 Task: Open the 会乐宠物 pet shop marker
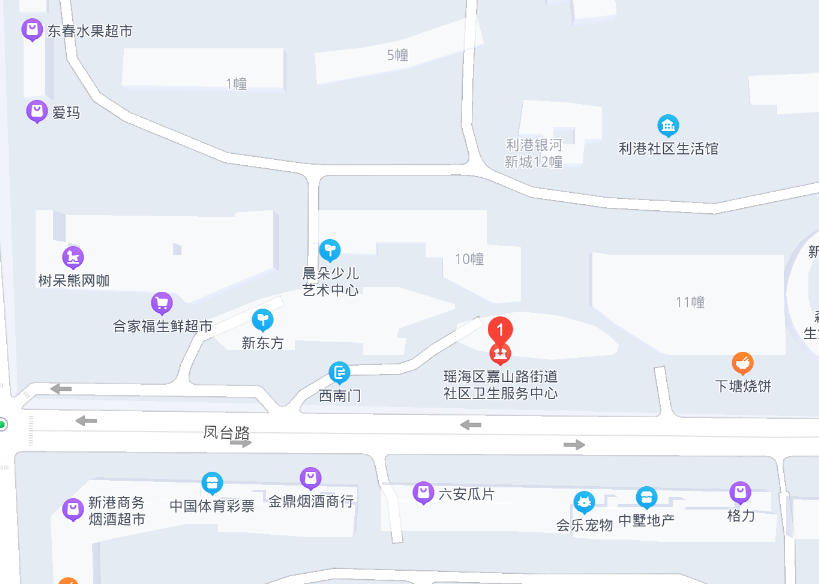pos(585,501)
